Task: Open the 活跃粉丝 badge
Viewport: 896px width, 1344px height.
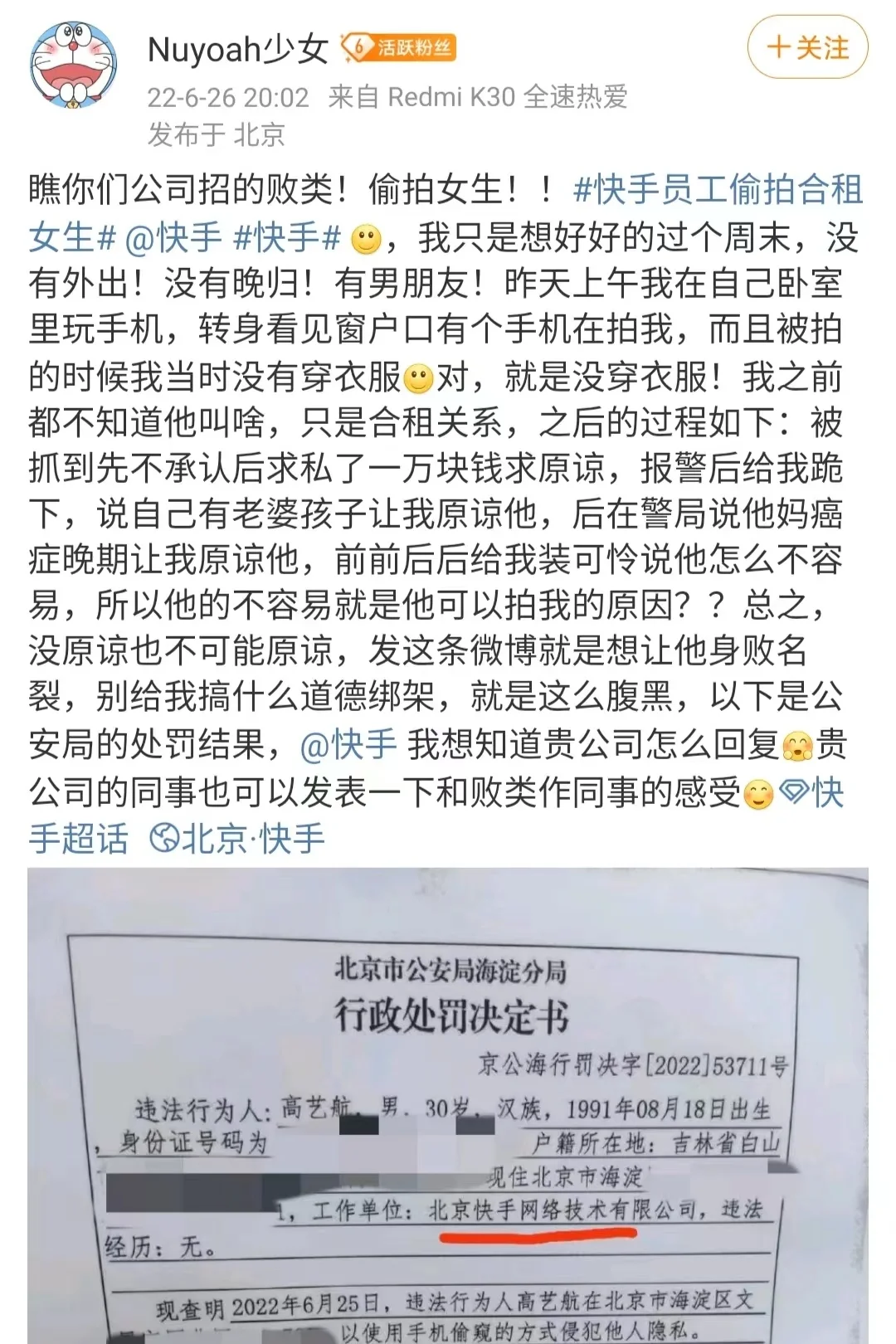Action: click(x=401, y=48)
